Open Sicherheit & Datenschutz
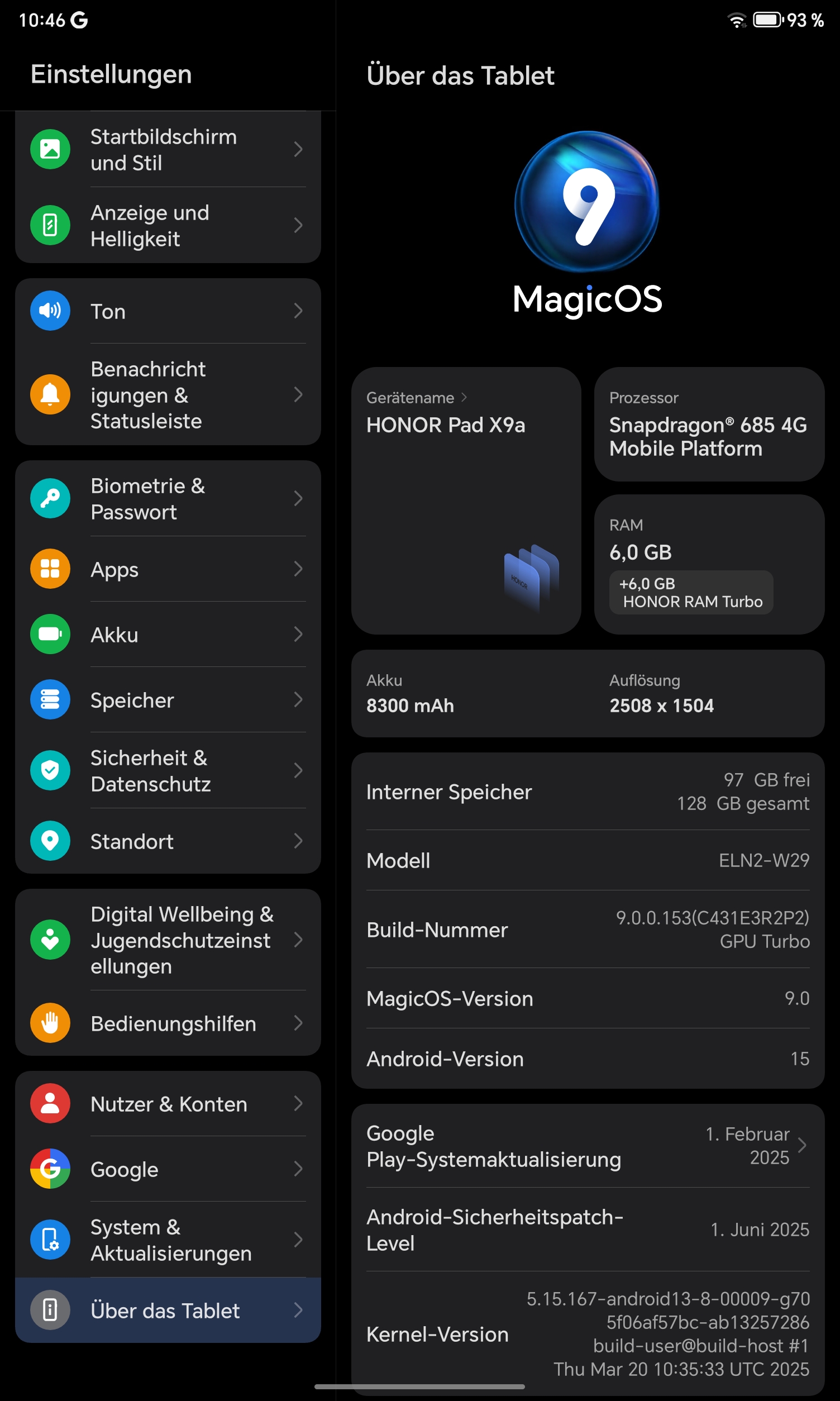 tap(168, 770)
